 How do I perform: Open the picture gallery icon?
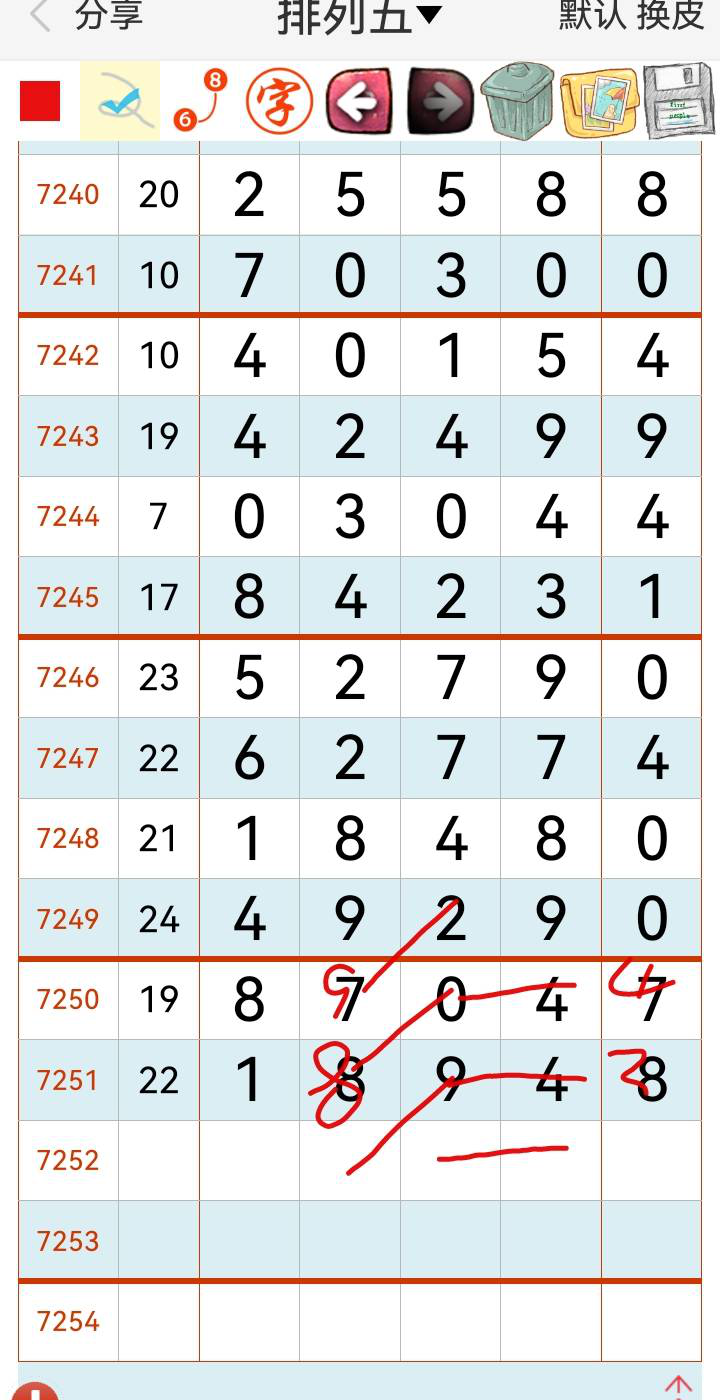pos(599,101)
